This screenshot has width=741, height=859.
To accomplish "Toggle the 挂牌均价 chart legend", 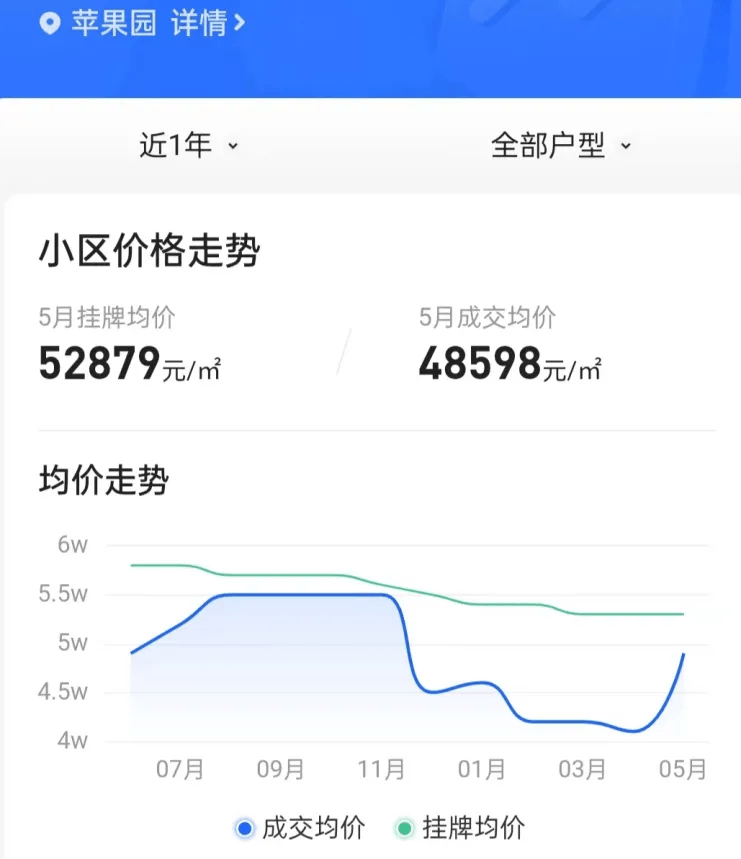I will point(461,828).
